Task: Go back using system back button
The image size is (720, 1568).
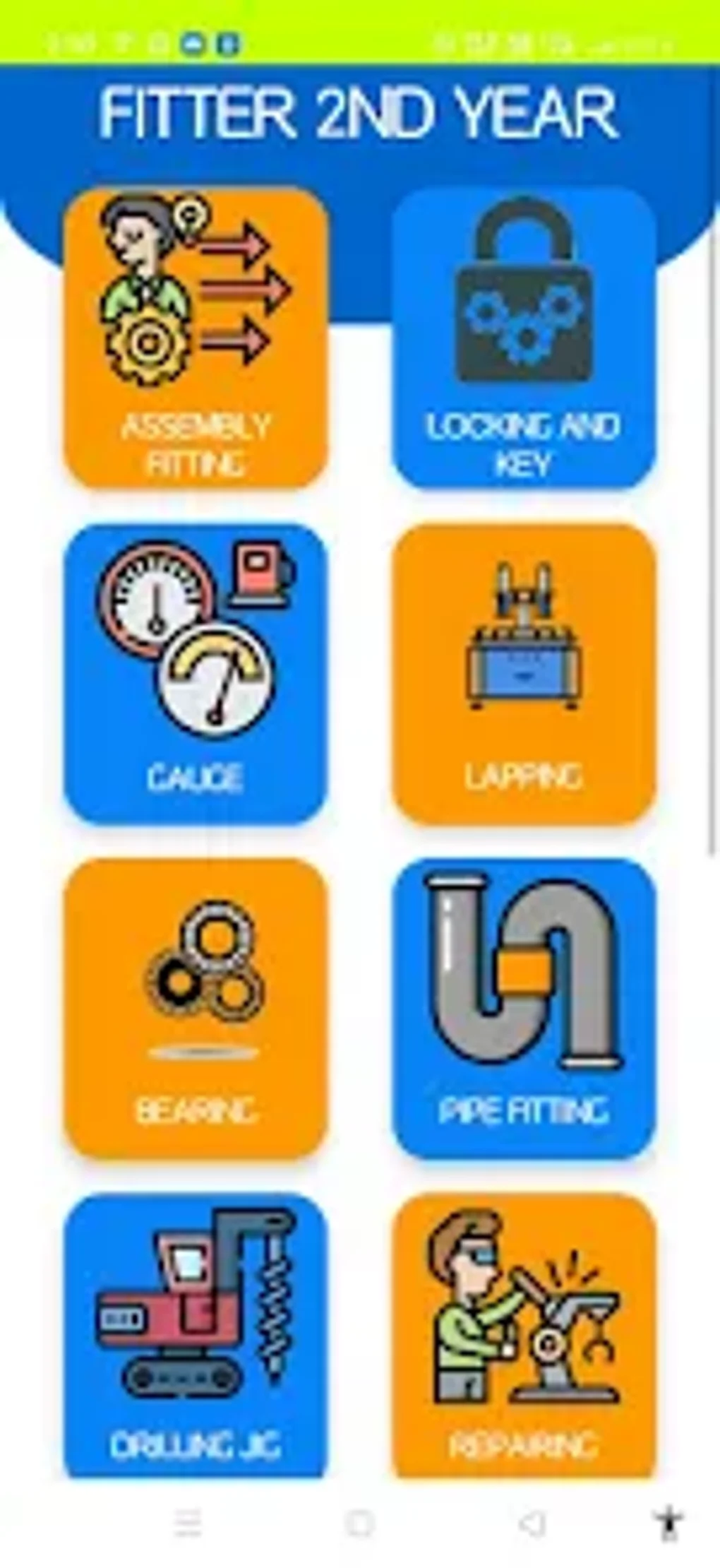Action: click(532, 1523)
